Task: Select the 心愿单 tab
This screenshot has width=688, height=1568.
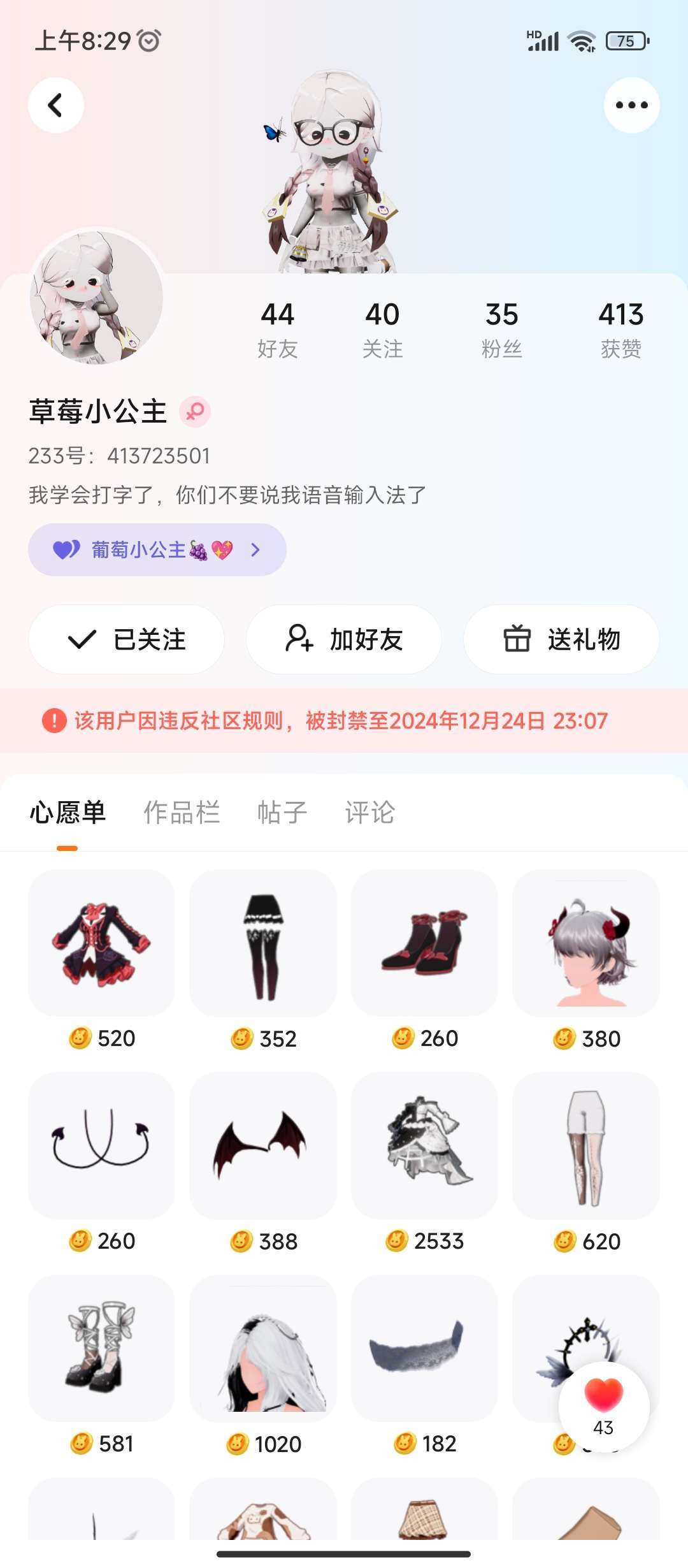Action: coord(68,813)
